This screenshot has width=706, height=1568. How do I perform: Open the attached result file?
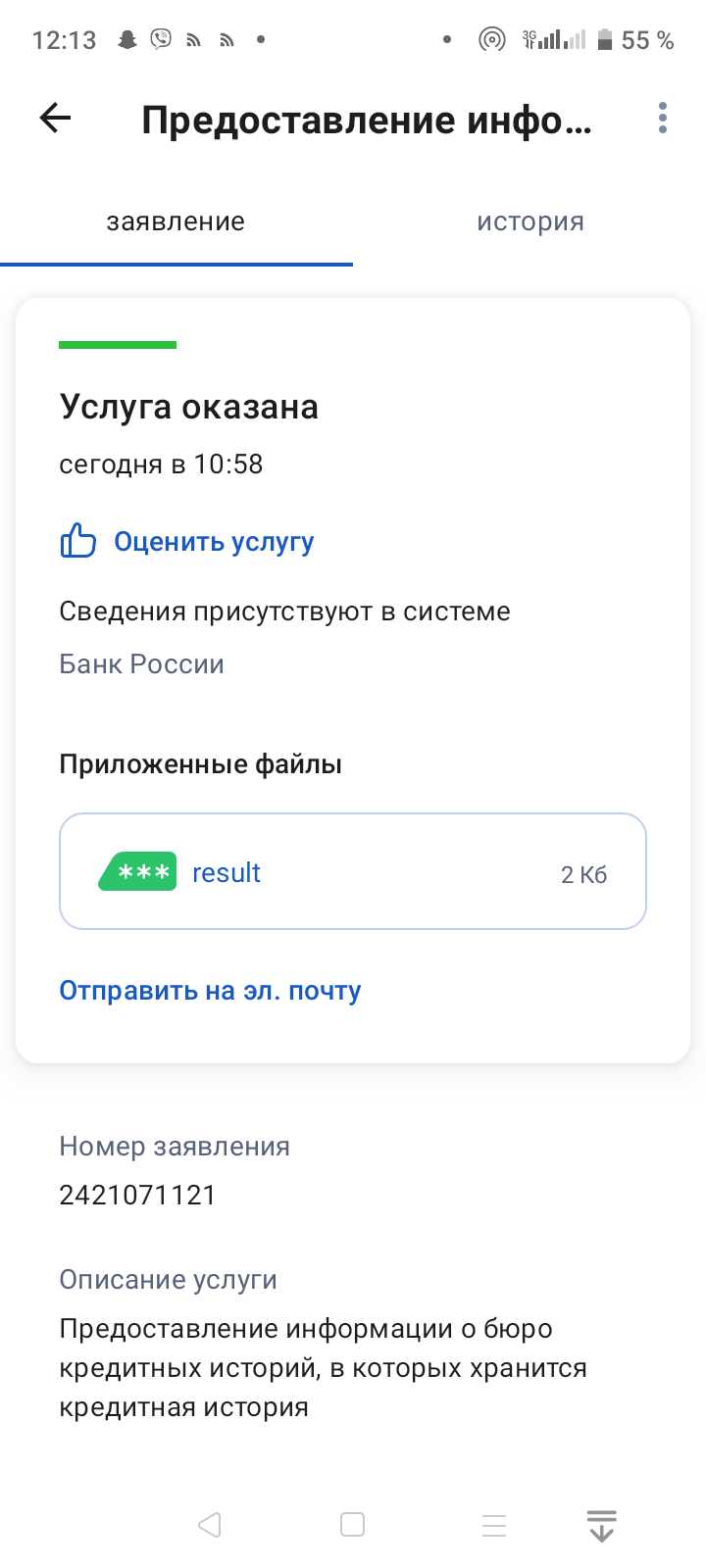pyautogui.click(x=353, y=871)
